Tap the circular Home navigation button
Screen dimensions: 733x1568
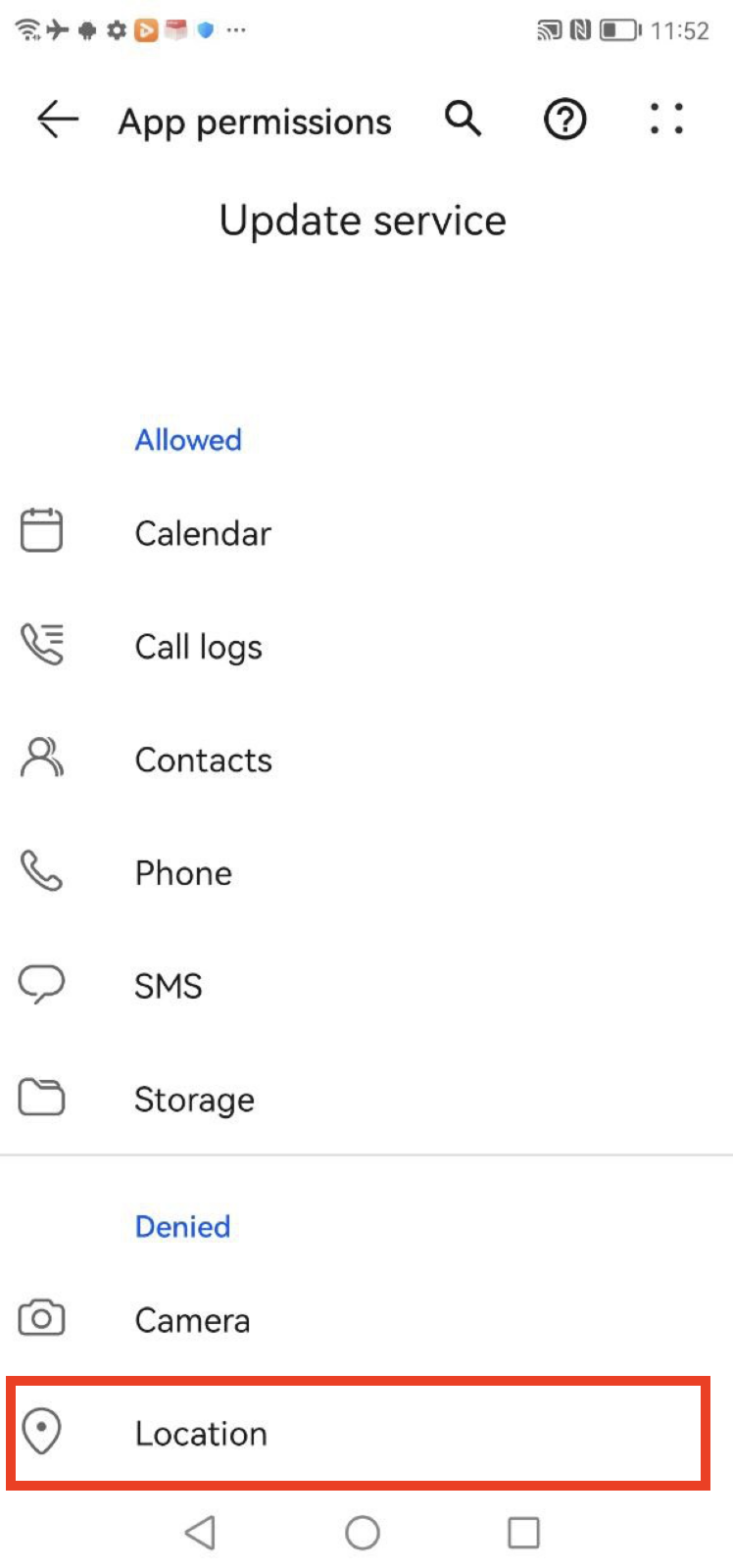(x=364, y=1532)
